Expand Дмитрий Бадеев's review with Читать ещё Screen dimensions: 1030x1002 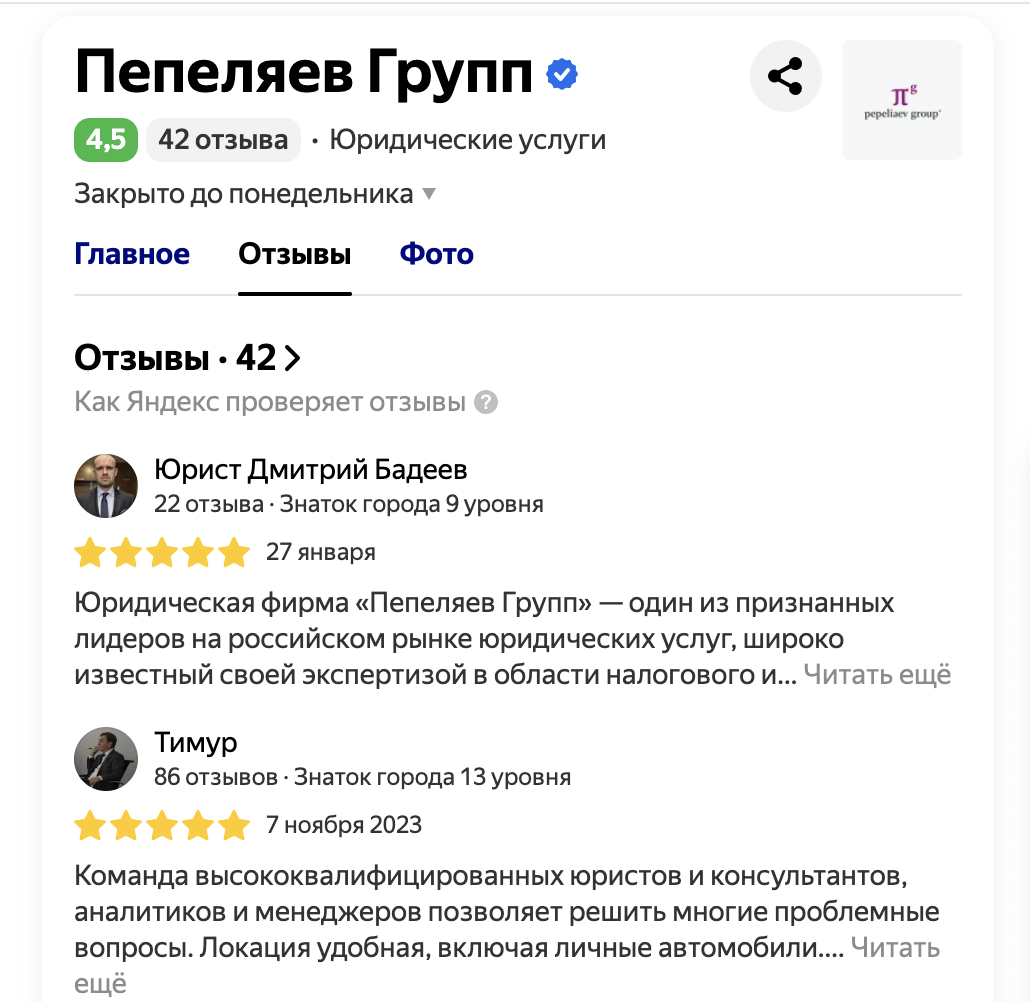pyautogui.click(x=877, y=675)
